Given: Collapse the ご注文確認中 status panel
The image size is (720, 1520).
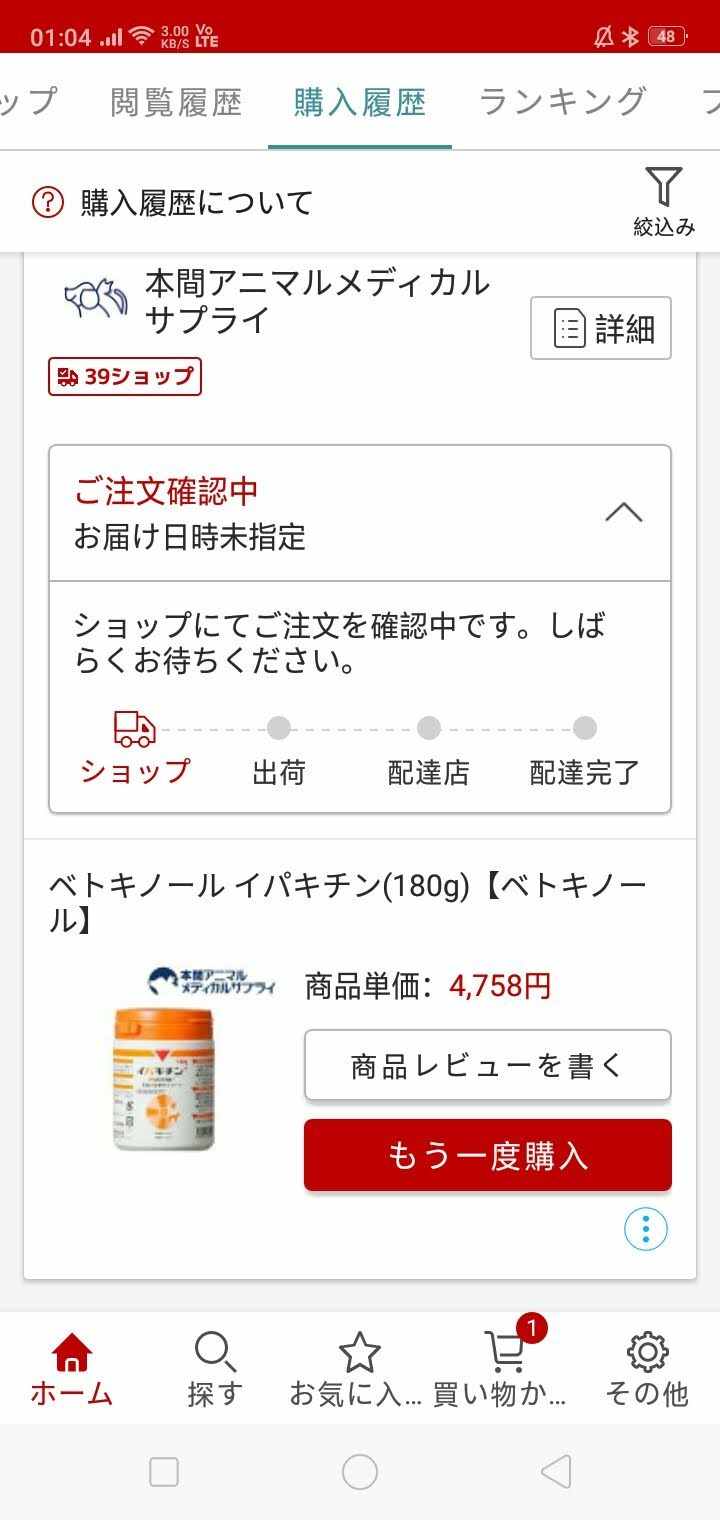Looking at the screenshot, I should (x=624, y=513).
